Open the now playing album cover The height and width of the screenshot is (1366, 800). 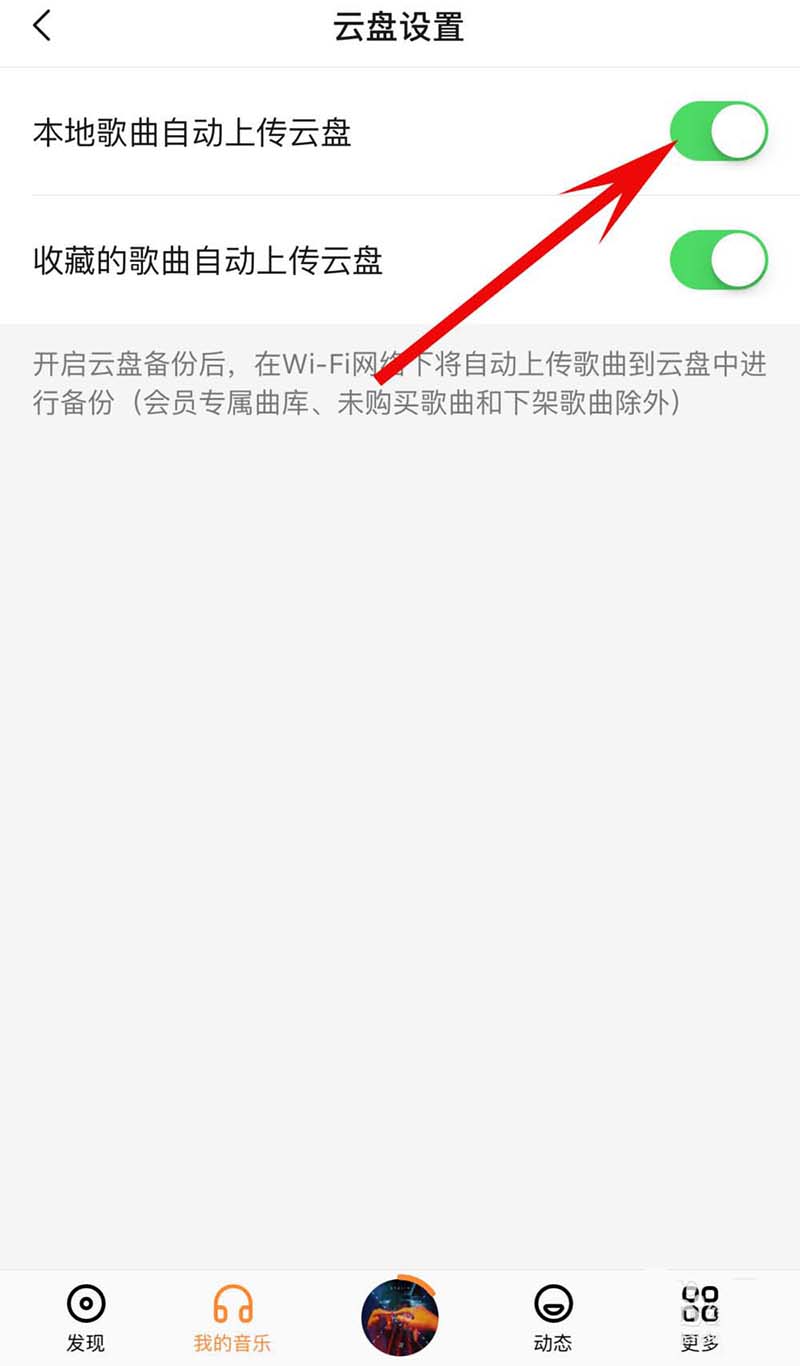399,1315
